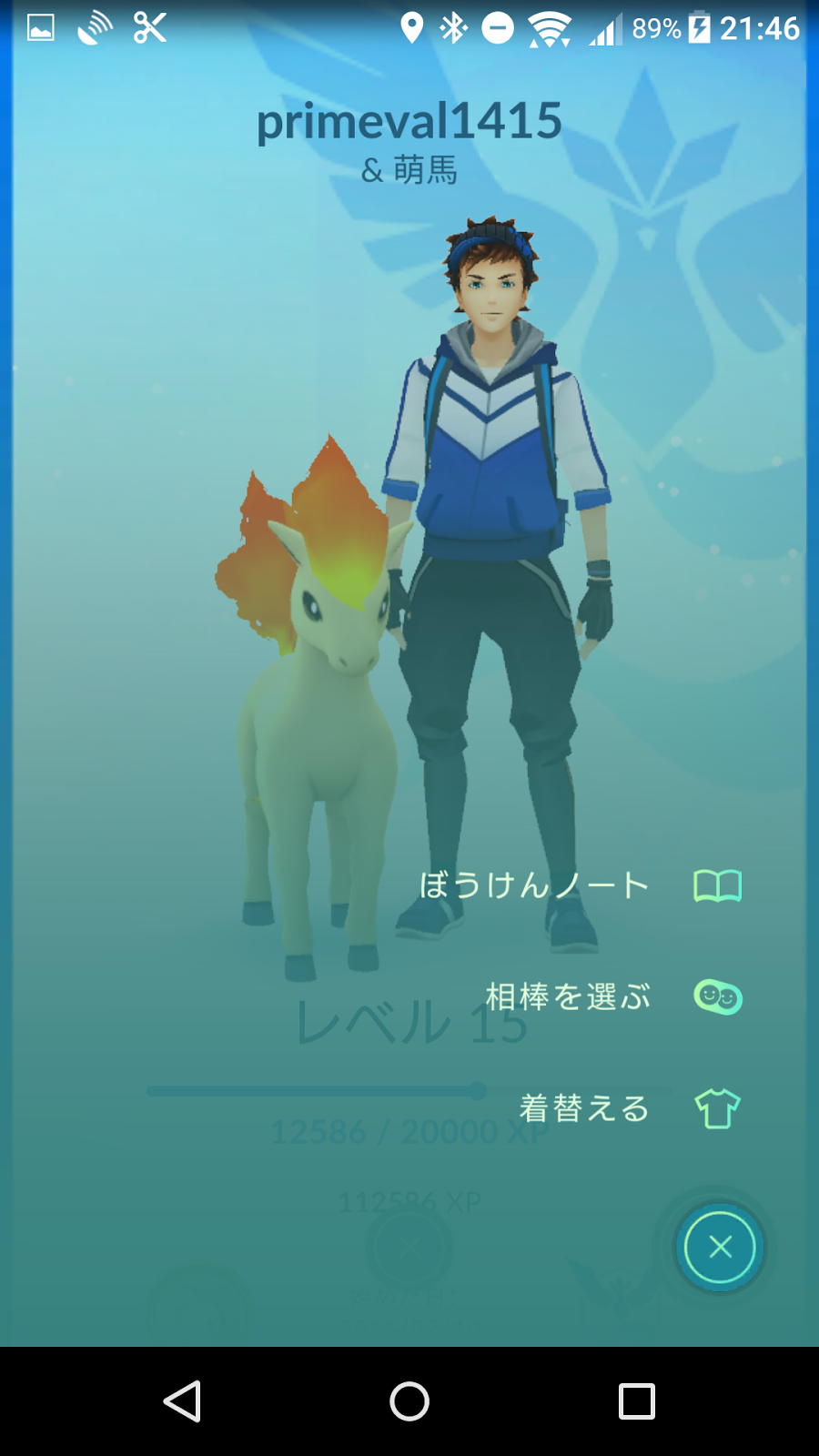Select 相棒を選ぶ to choose a buddy

[717, 997]
